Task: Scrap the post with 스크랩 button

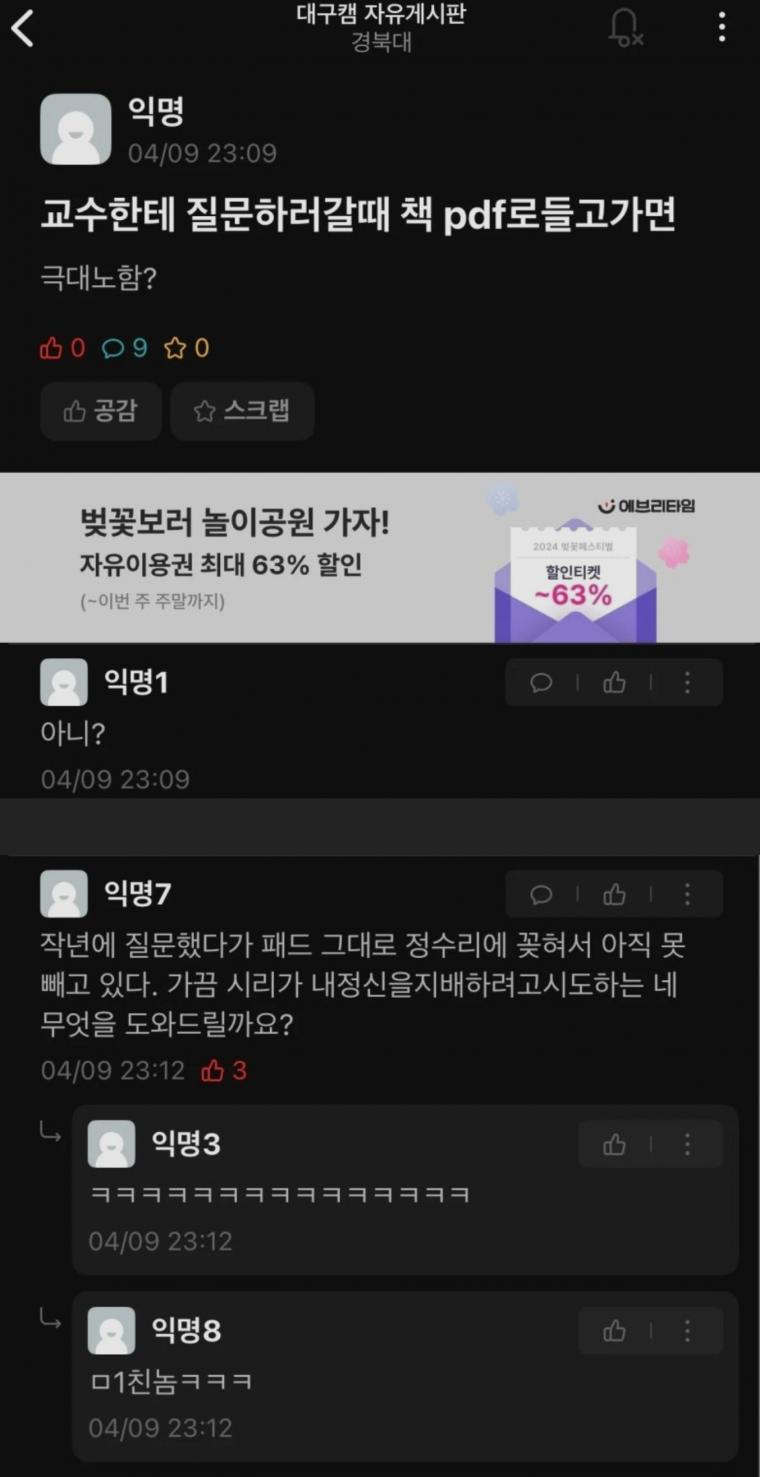Action: point(242,411)
